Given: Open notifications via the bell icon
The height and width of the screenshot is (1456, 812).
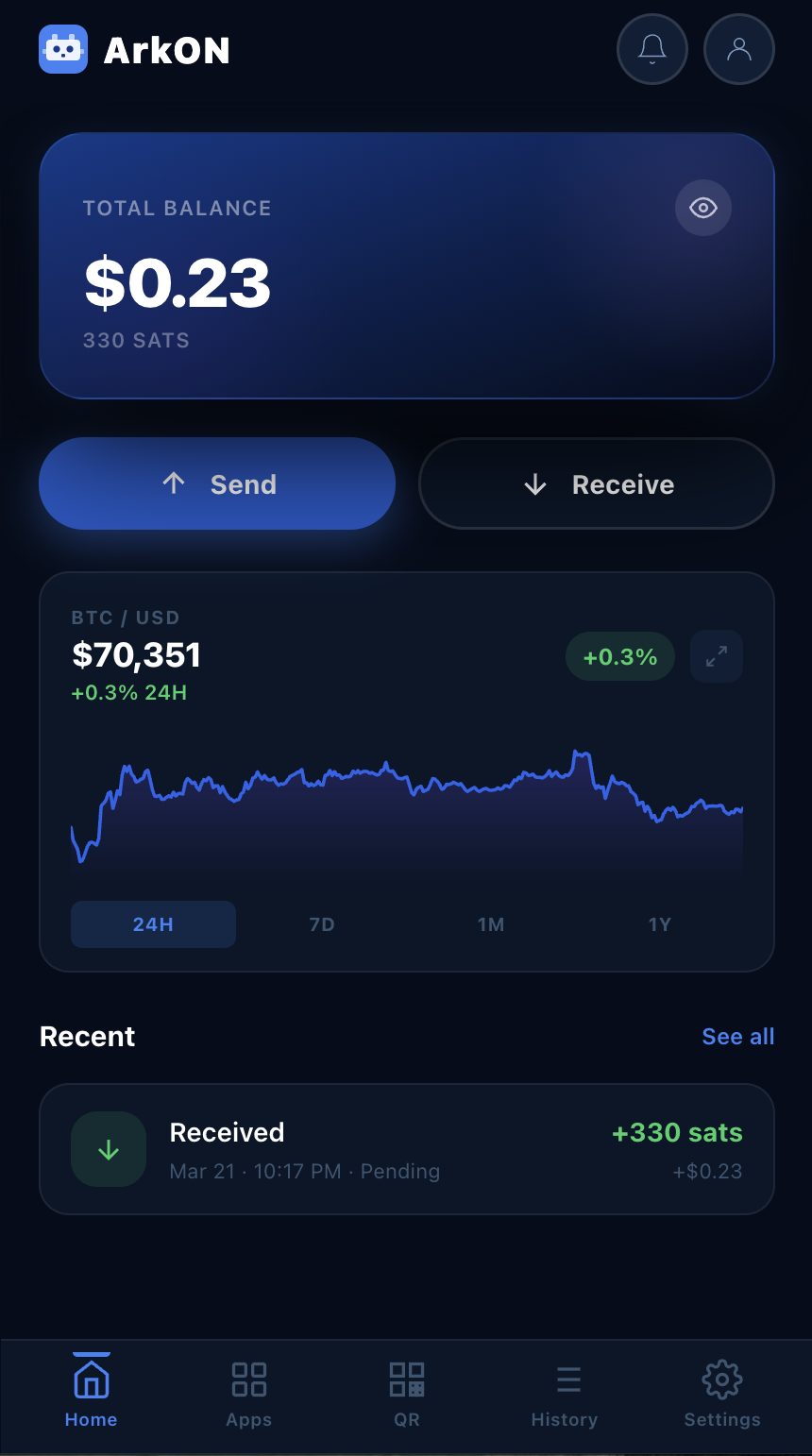Looking at the screenshot, I should point(651,49).
